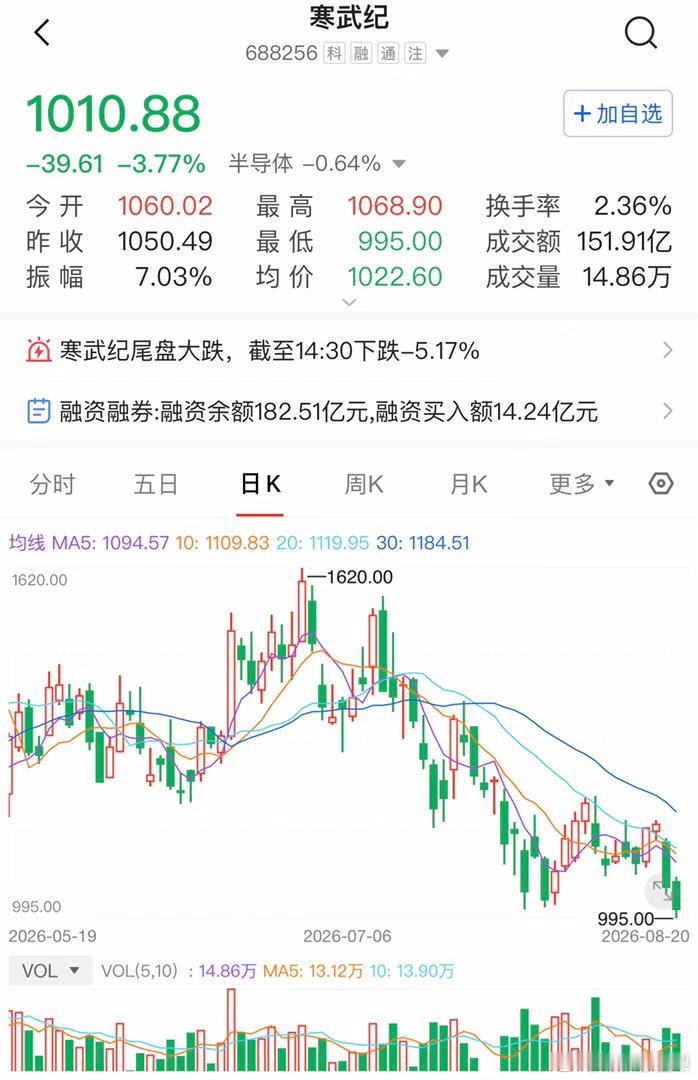The width and height of the screenshot is (698, 1080).
Task: Open chart settings hexagon icon
Action: coord(661,484)
